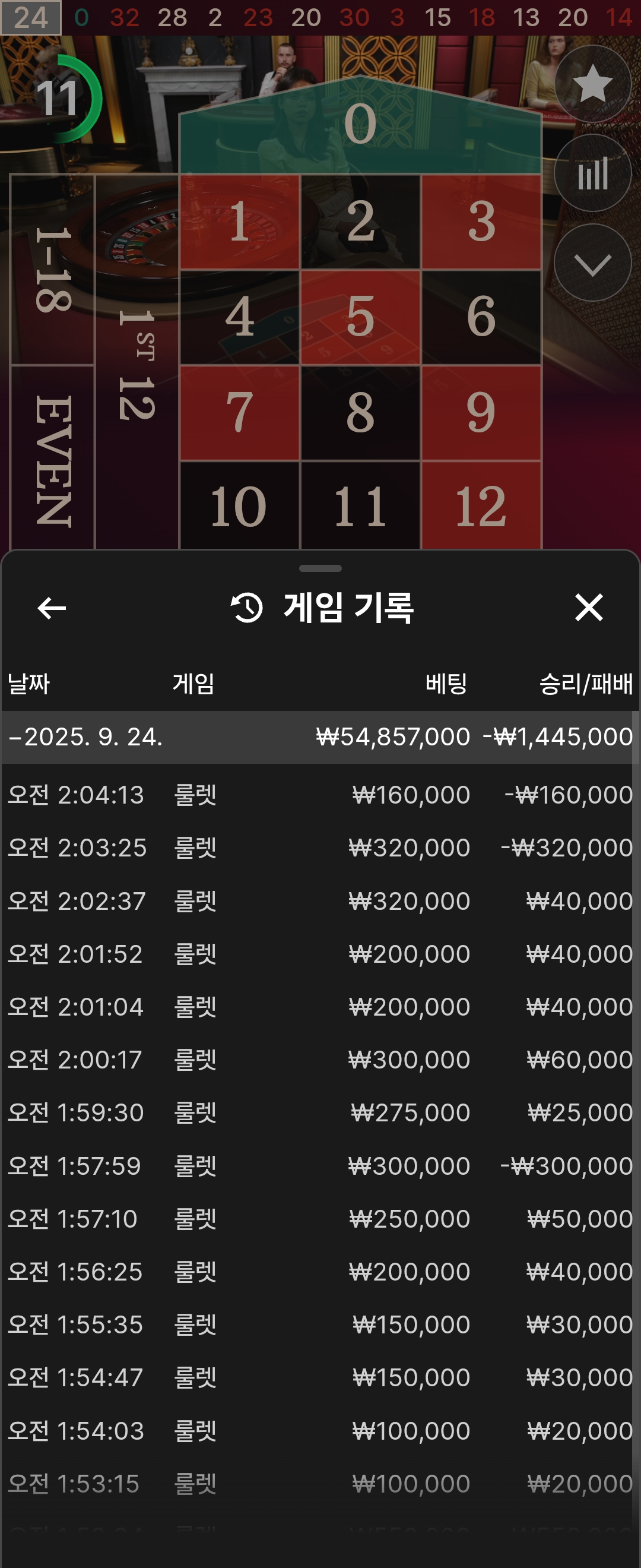Select the 1st 12 dozen bet

[137, 364]
